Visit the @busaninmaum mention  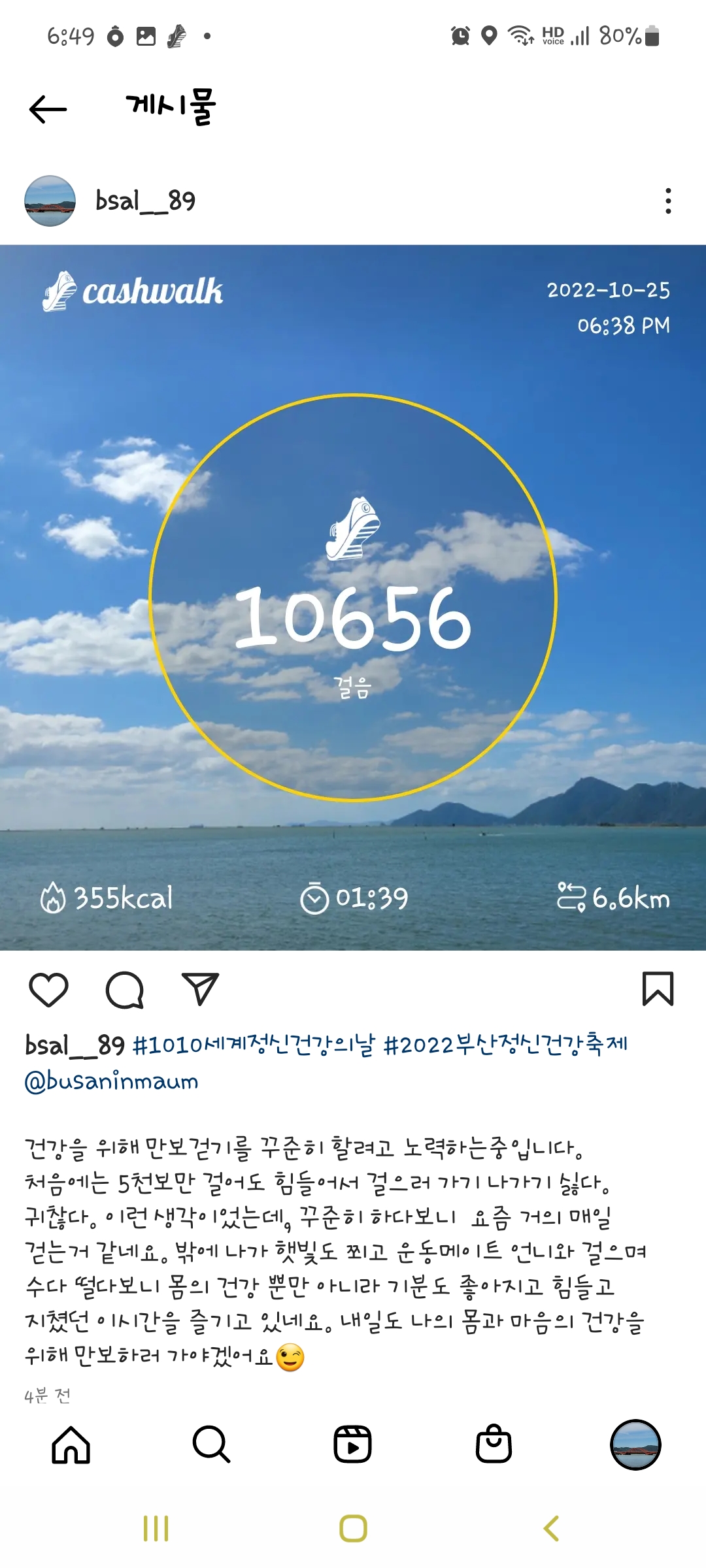(x=111, y=1081)
